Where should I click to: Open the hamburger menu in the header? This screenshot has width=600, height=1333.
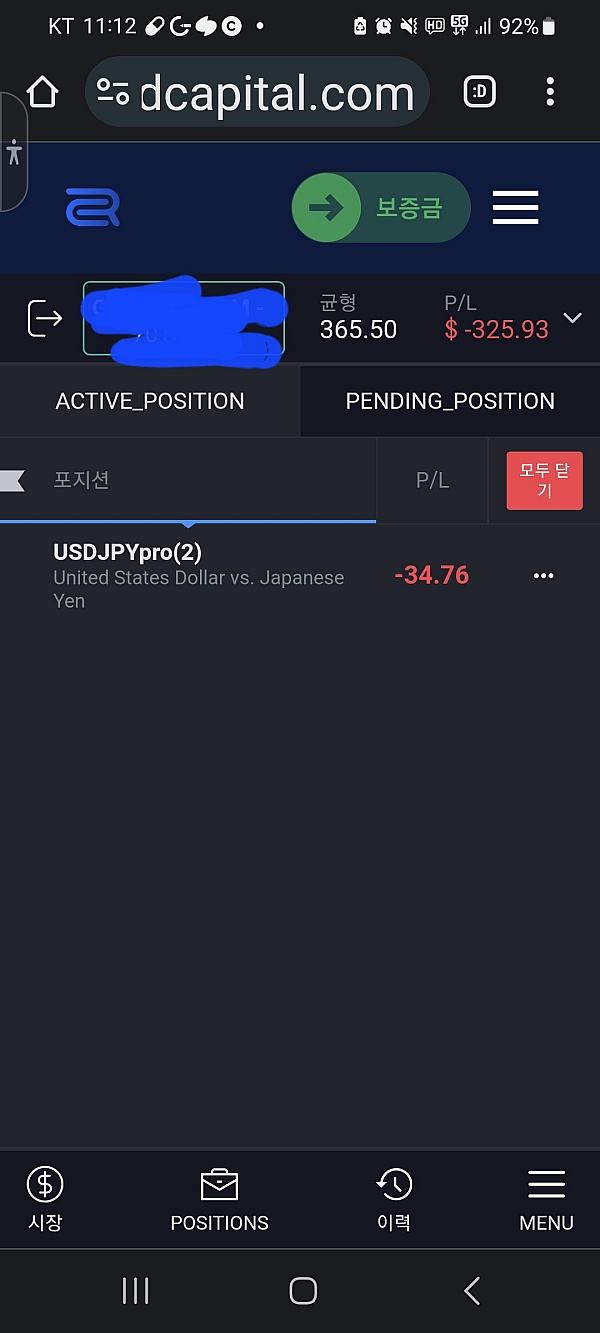(516, 208)
